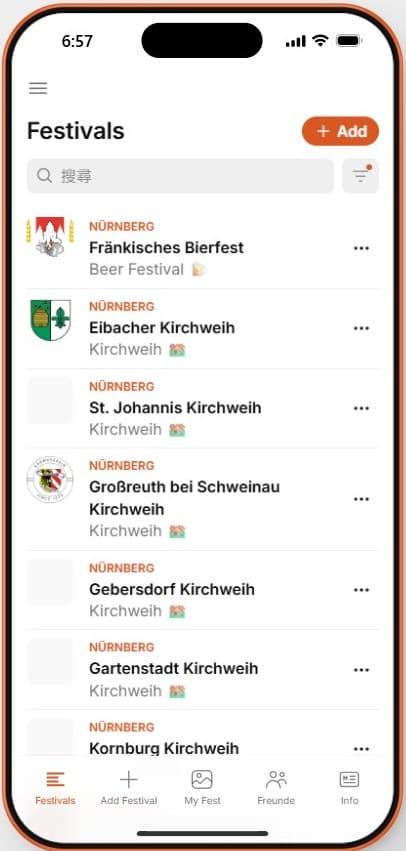Show more options for Eibacher Kirchweih
Screen dimensions: 406x851
pos(361,328)
